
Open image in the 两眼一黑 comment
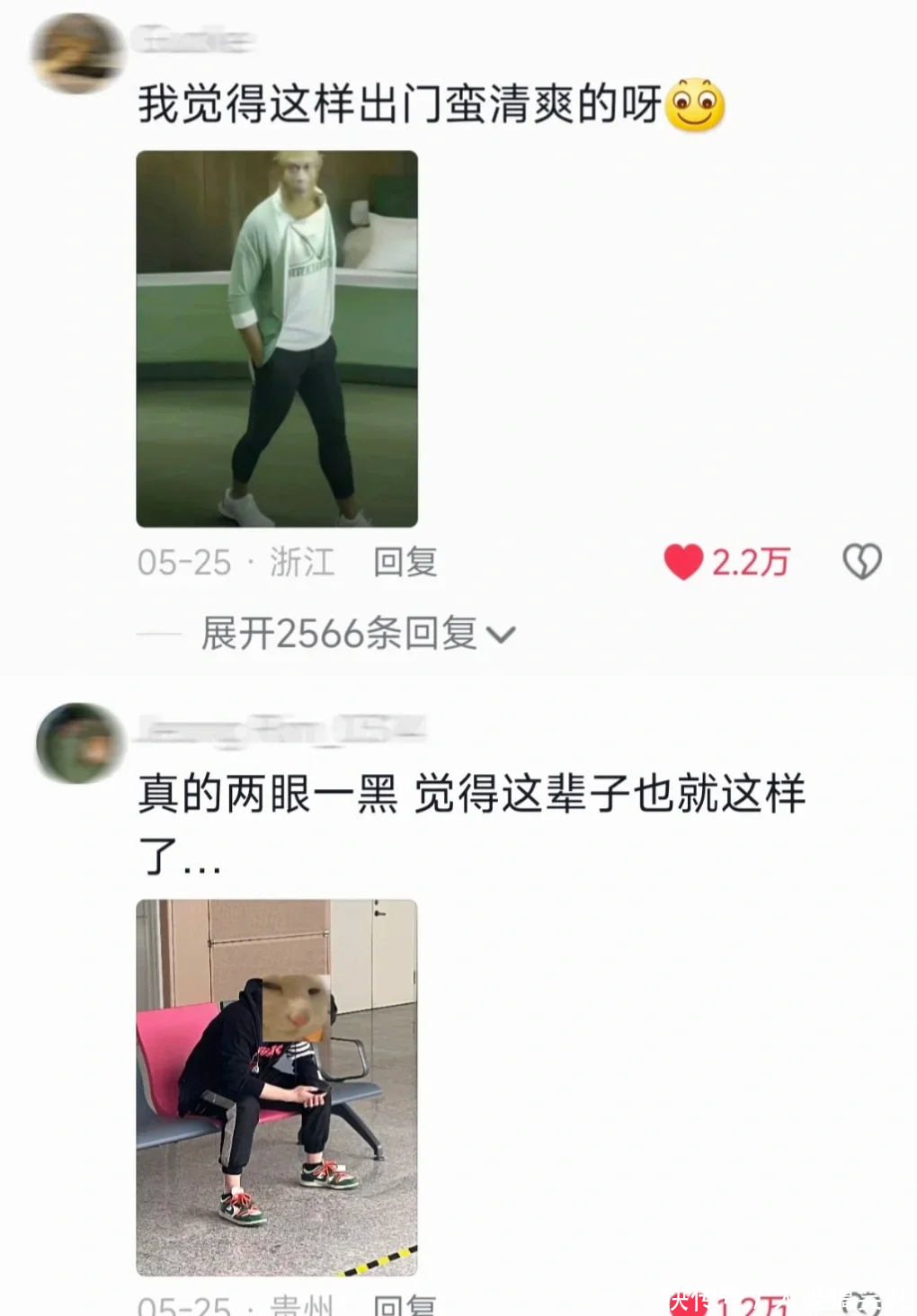click(x=277, y=1088)
